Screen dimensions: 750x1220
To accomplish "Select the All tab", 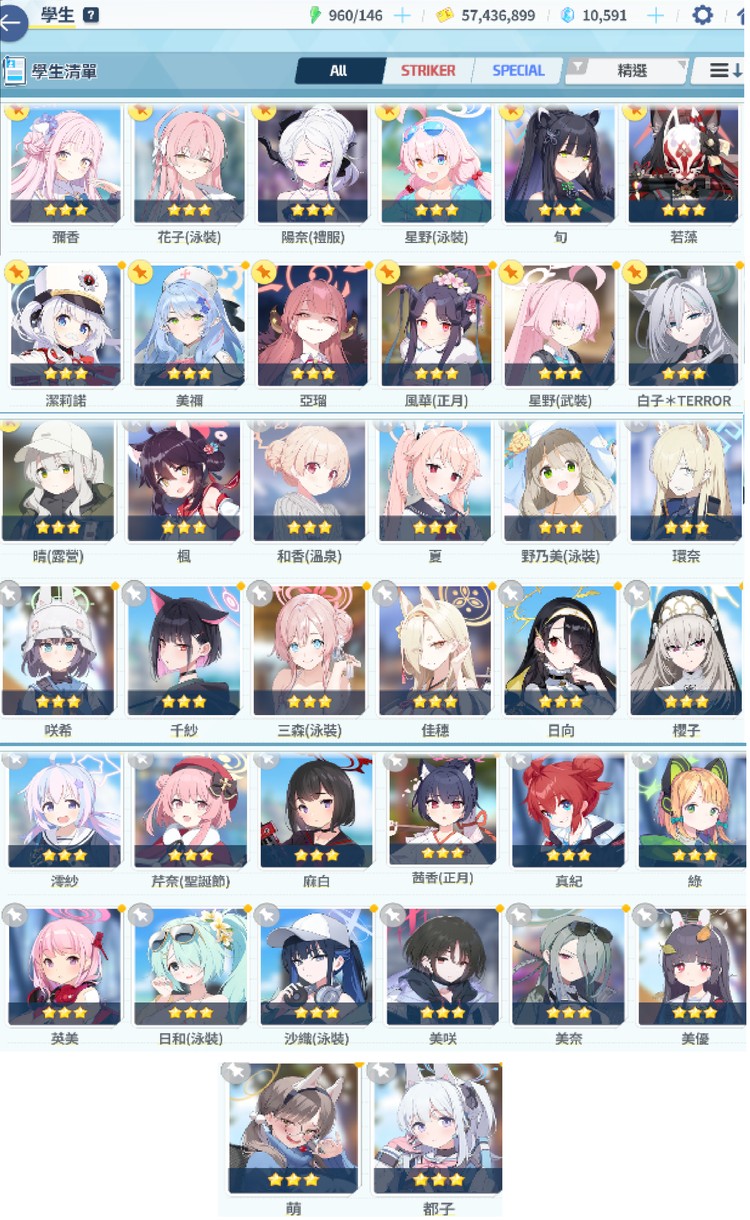I will point(338,71).
